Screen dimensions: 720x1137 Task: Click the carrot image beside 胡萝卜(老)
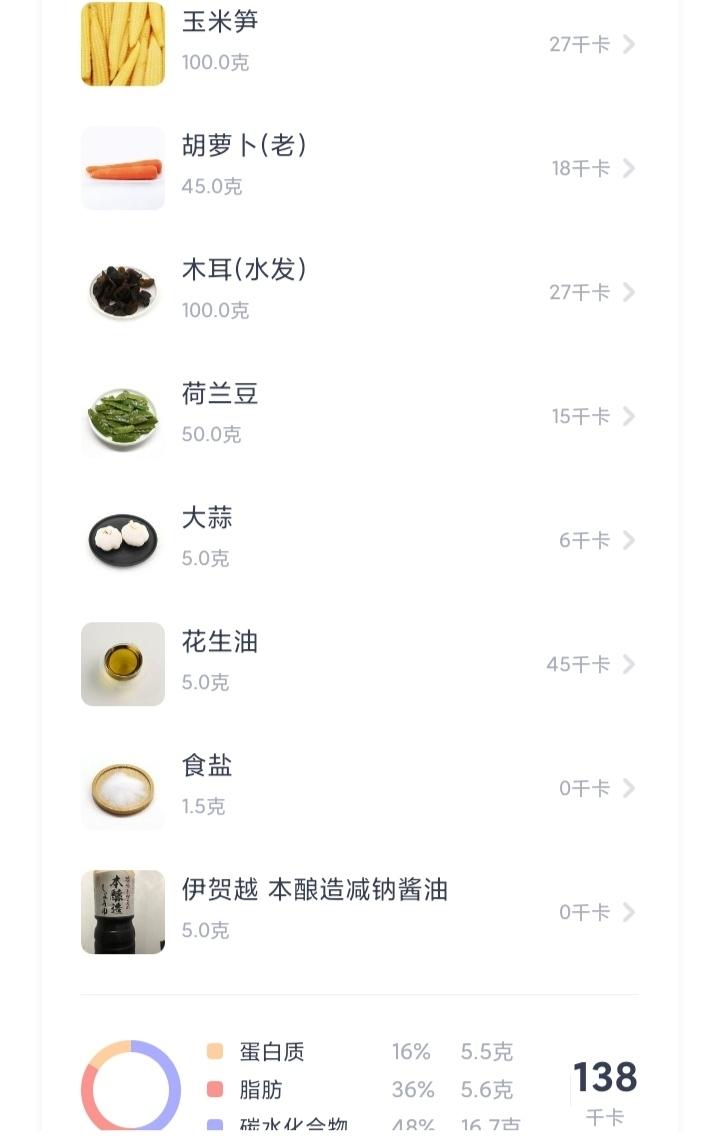point(122,169)
